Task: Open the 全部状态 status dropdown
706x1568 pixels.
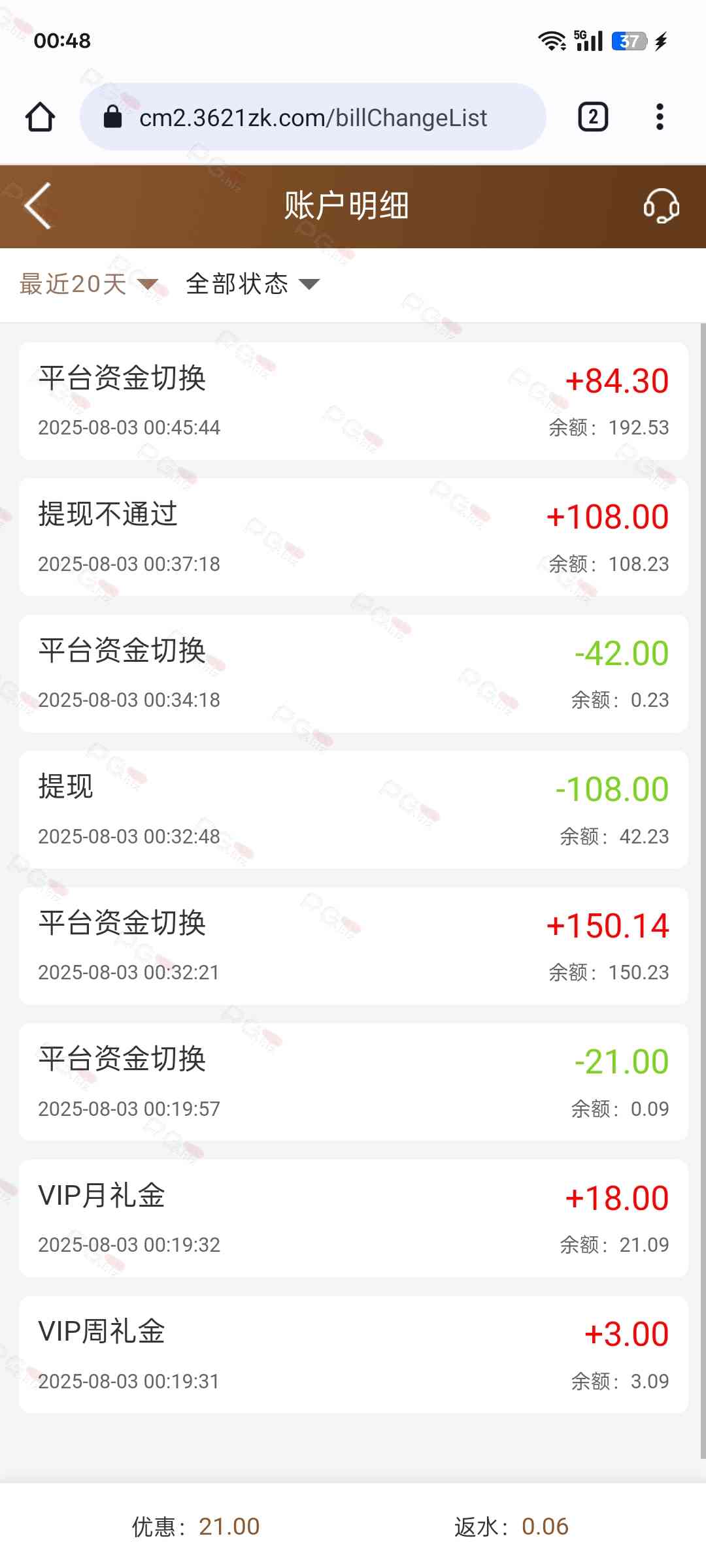Action: 252,284
